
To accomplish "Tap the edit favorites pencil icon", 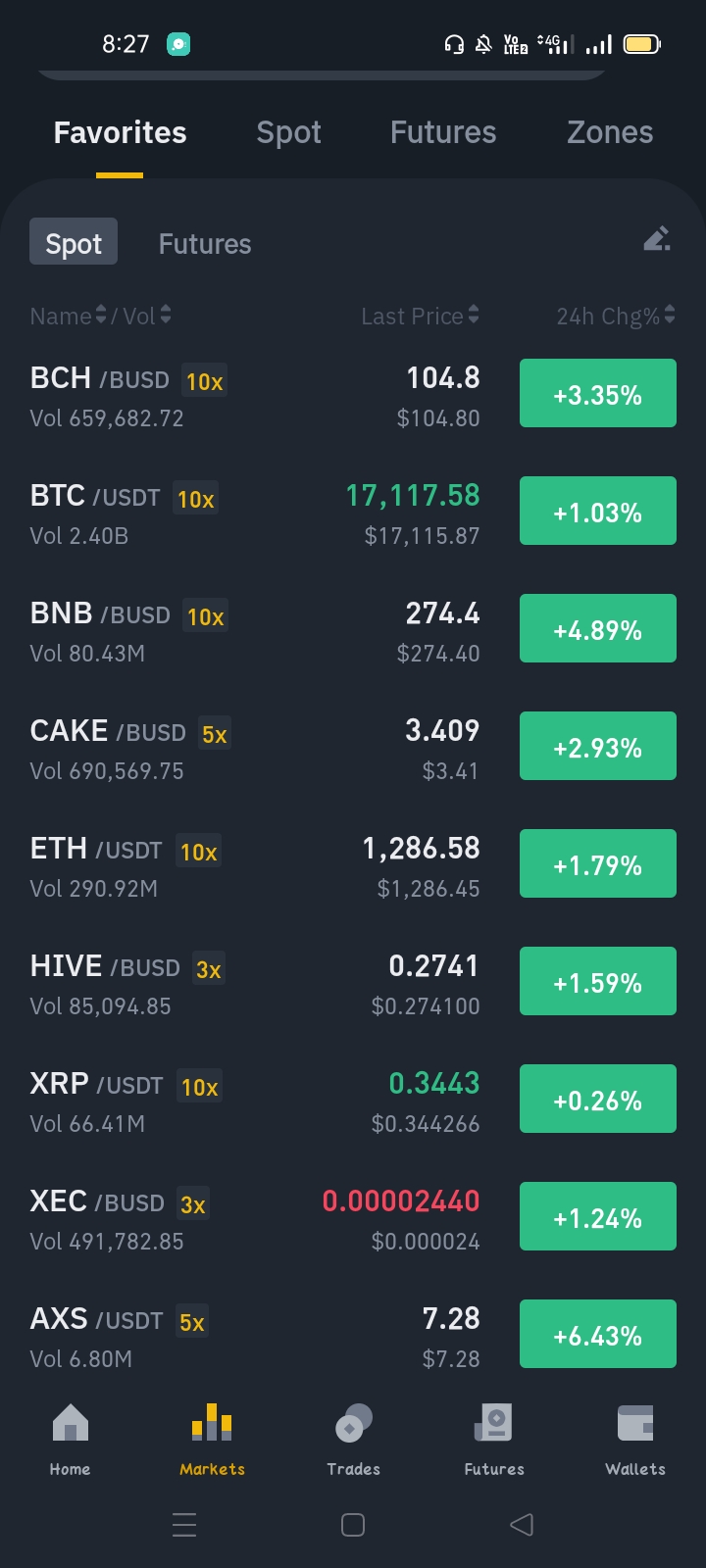I will tap(657, 239).
